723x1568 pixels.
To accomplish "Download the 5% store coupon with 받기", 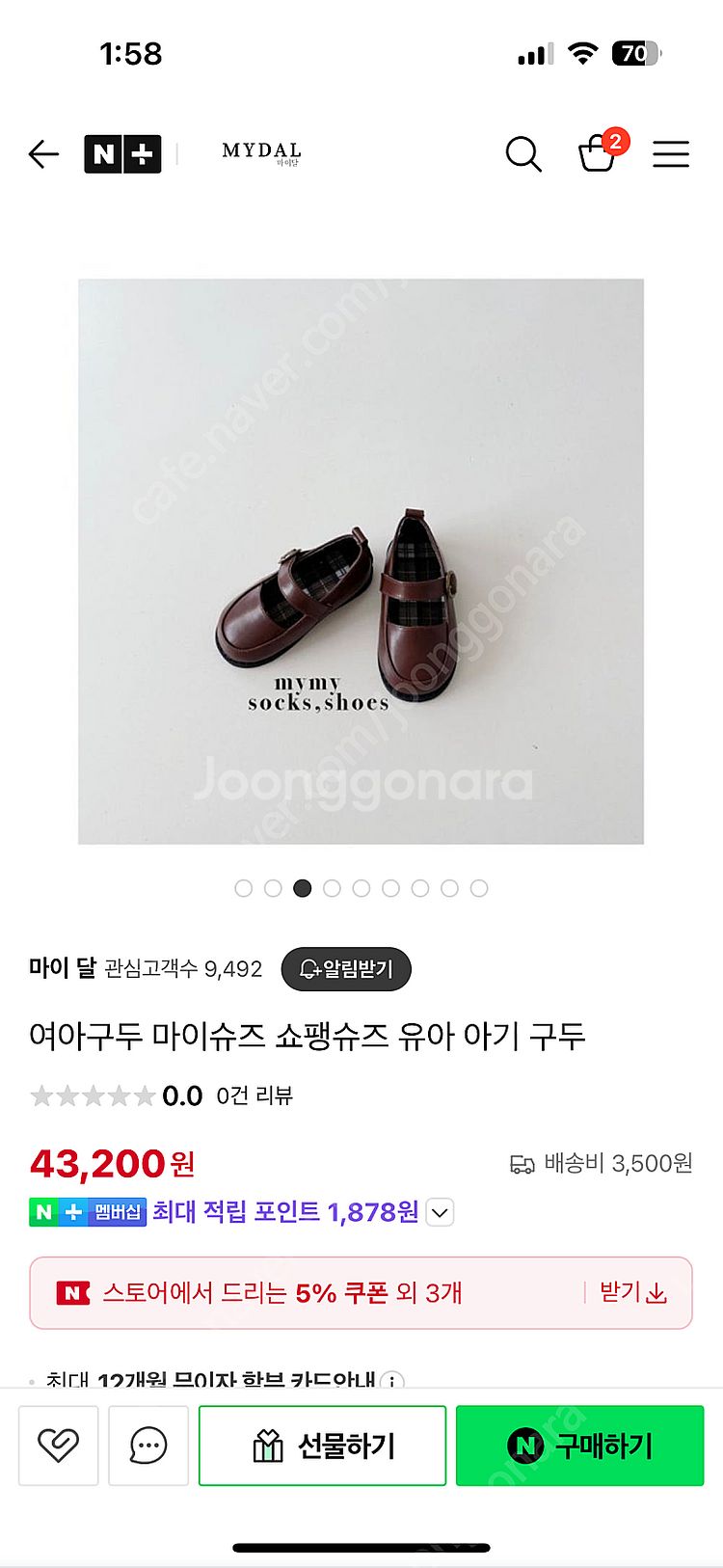I will (632, 1292).
